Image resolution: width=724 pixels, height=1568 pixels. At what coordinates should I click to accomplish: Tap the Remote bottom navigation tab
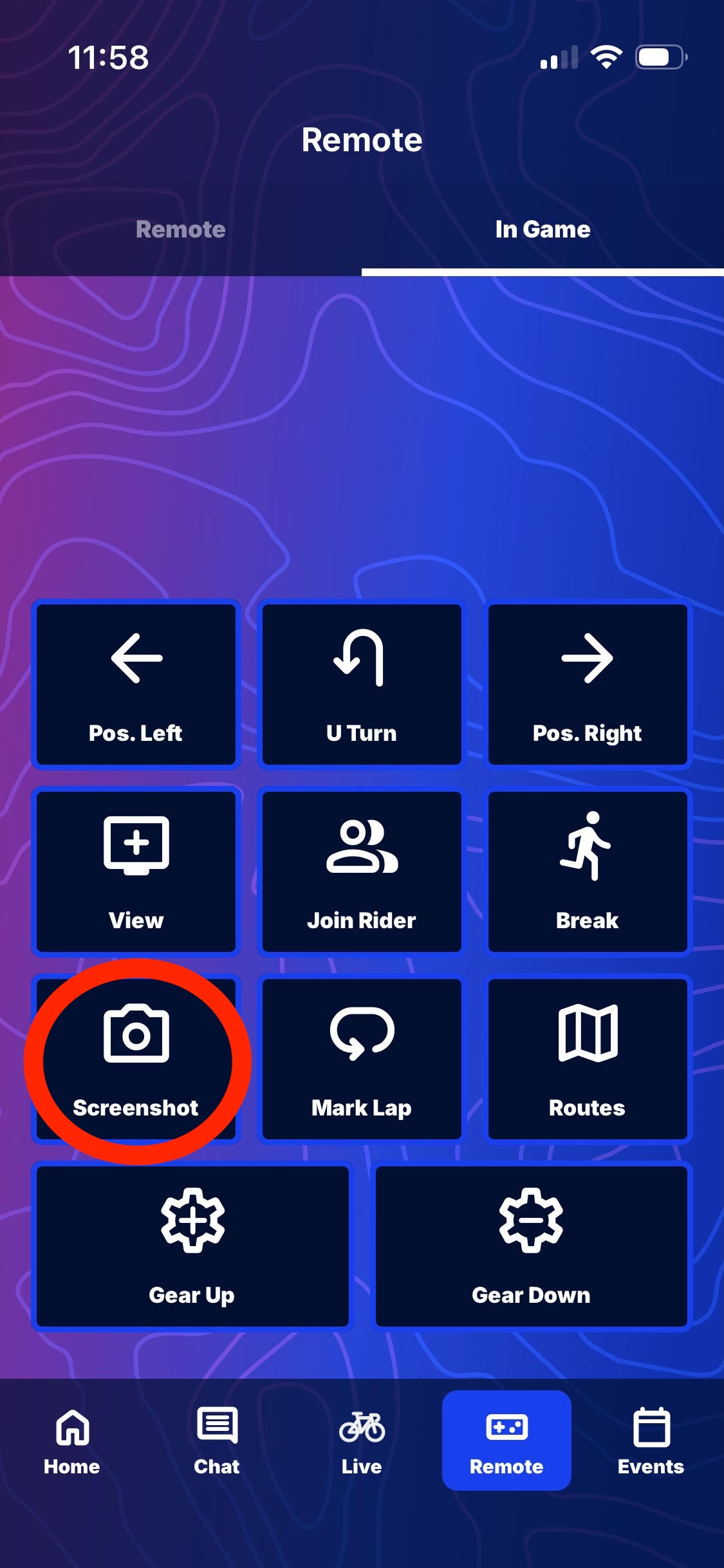coord(506,1441)
